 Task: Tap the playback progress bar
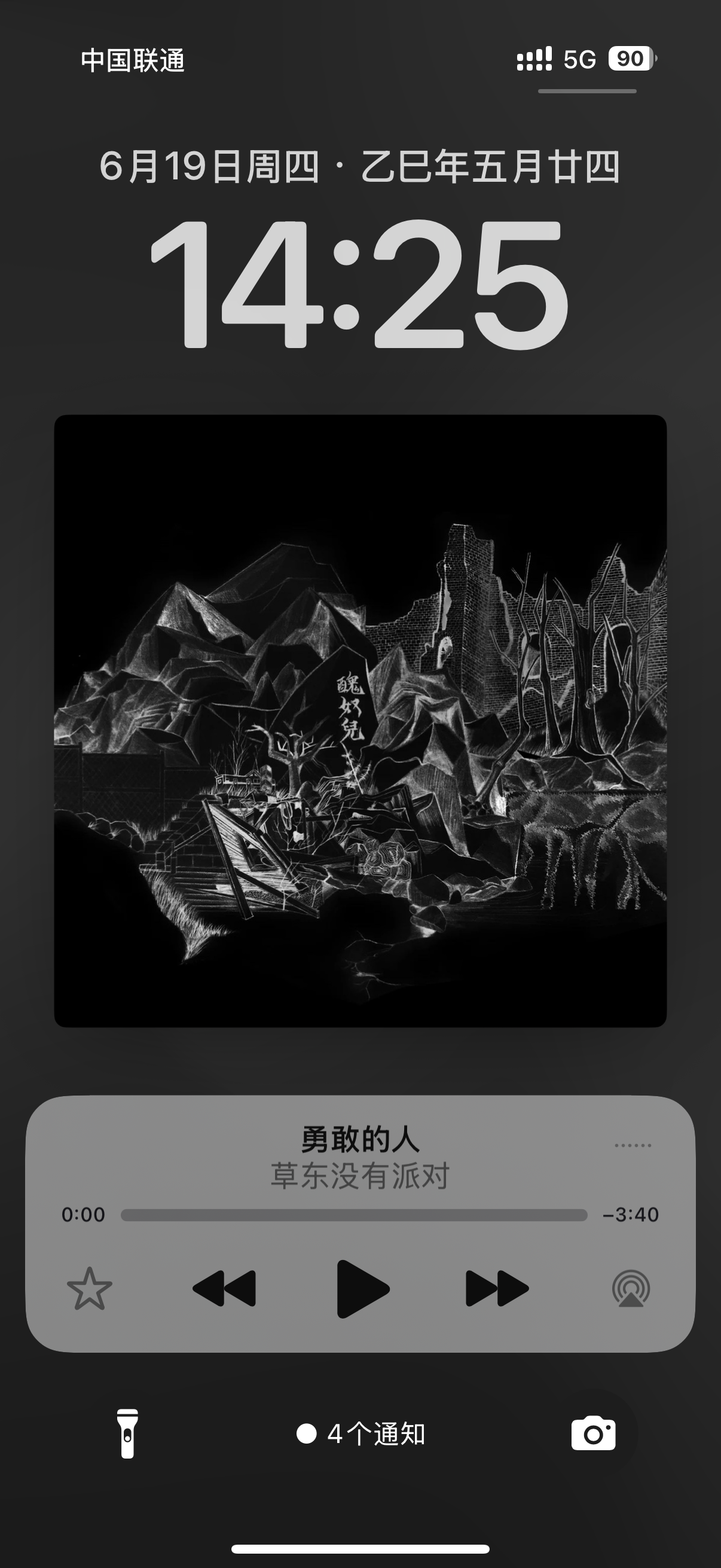[x=354, y=1215]
